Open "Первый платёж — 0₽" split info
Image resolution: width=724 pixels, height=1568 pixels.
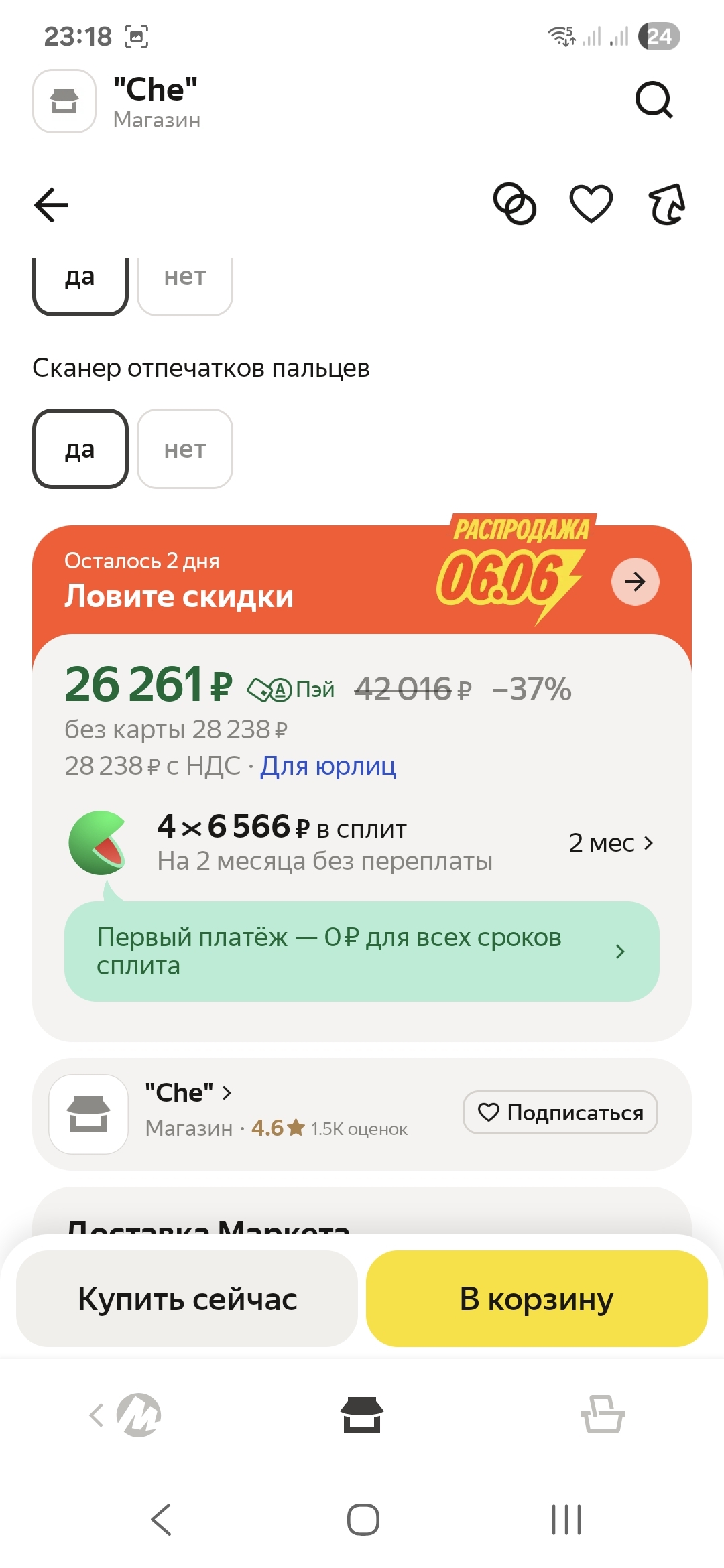[x=361, y=952]
